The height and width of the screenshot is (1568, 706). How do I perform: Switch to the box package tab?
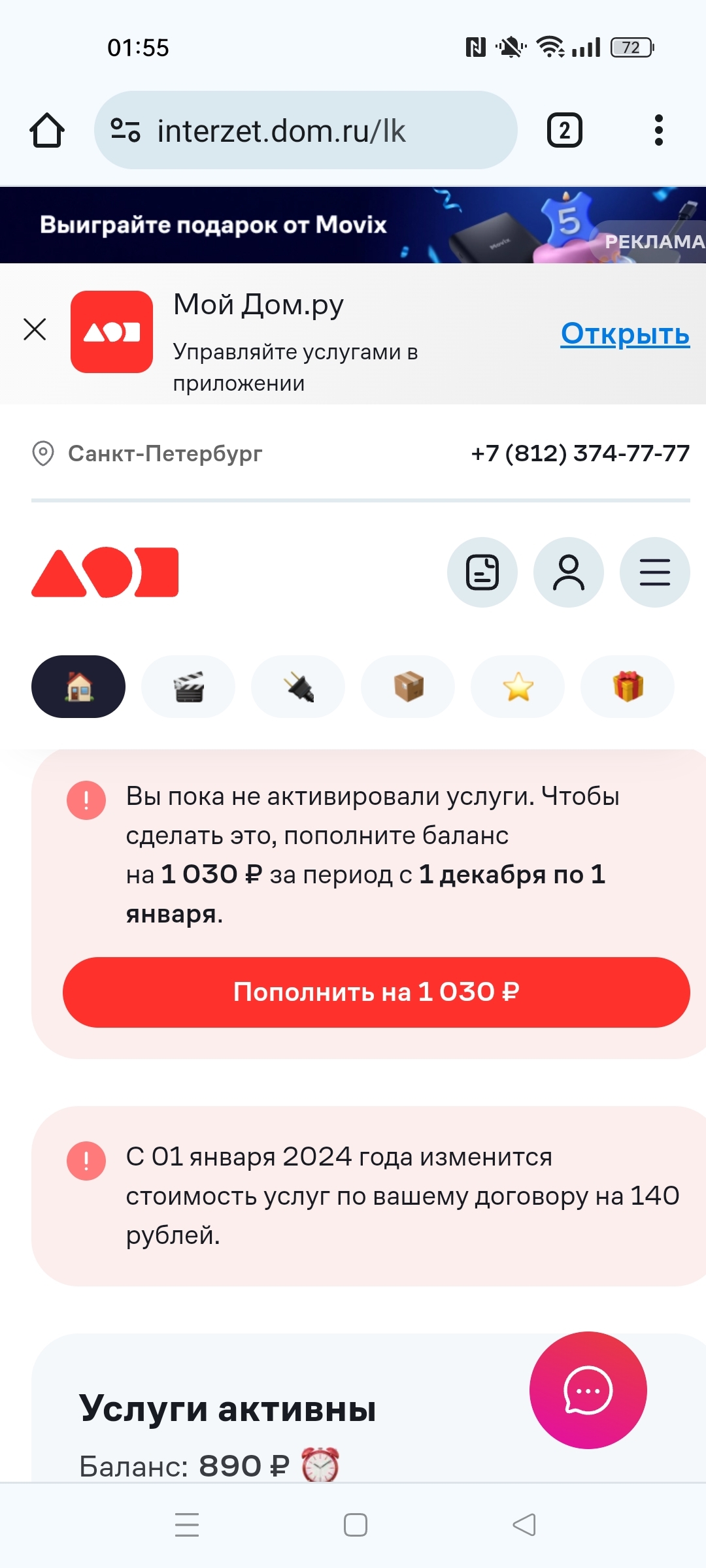[x=408, y=687]
